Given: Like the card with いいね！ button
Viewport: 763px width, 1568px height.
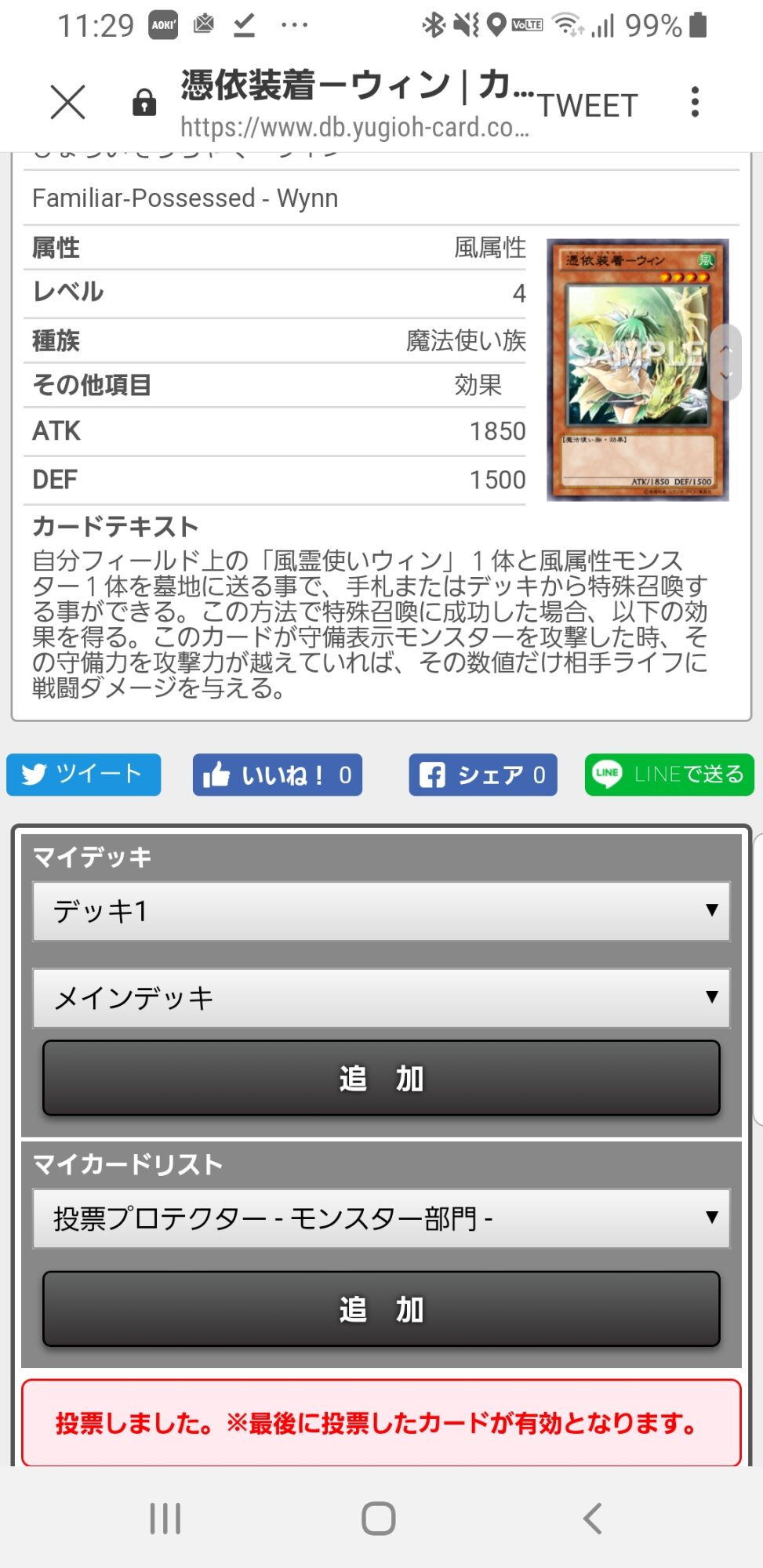Looking at the screenshot, I should (x=278, y=775).
